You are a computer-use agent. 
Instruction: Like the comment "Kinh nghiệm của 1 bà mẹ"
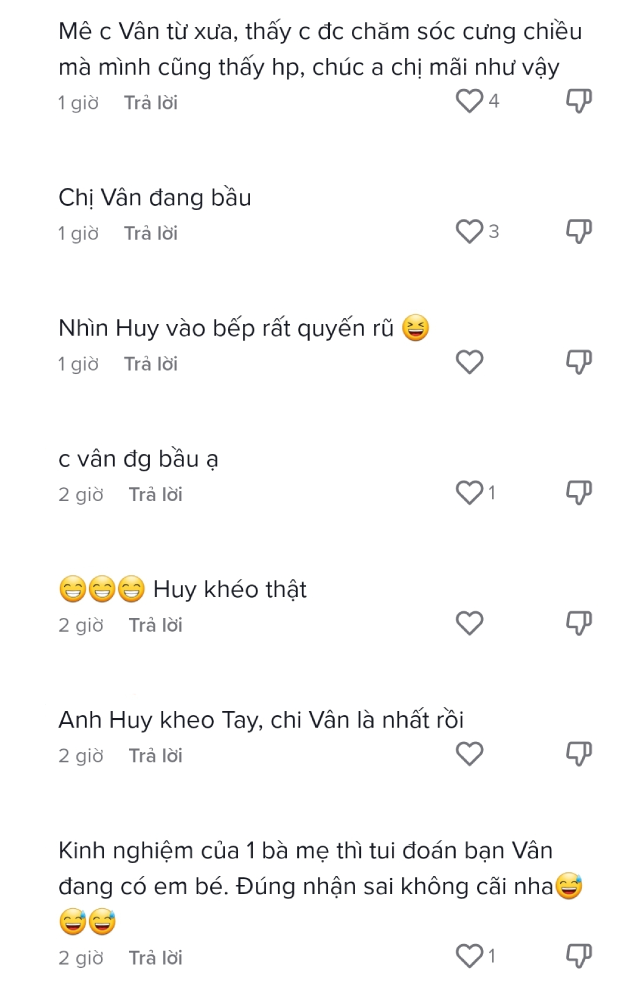pyautogui.click(x=469, y=957)
